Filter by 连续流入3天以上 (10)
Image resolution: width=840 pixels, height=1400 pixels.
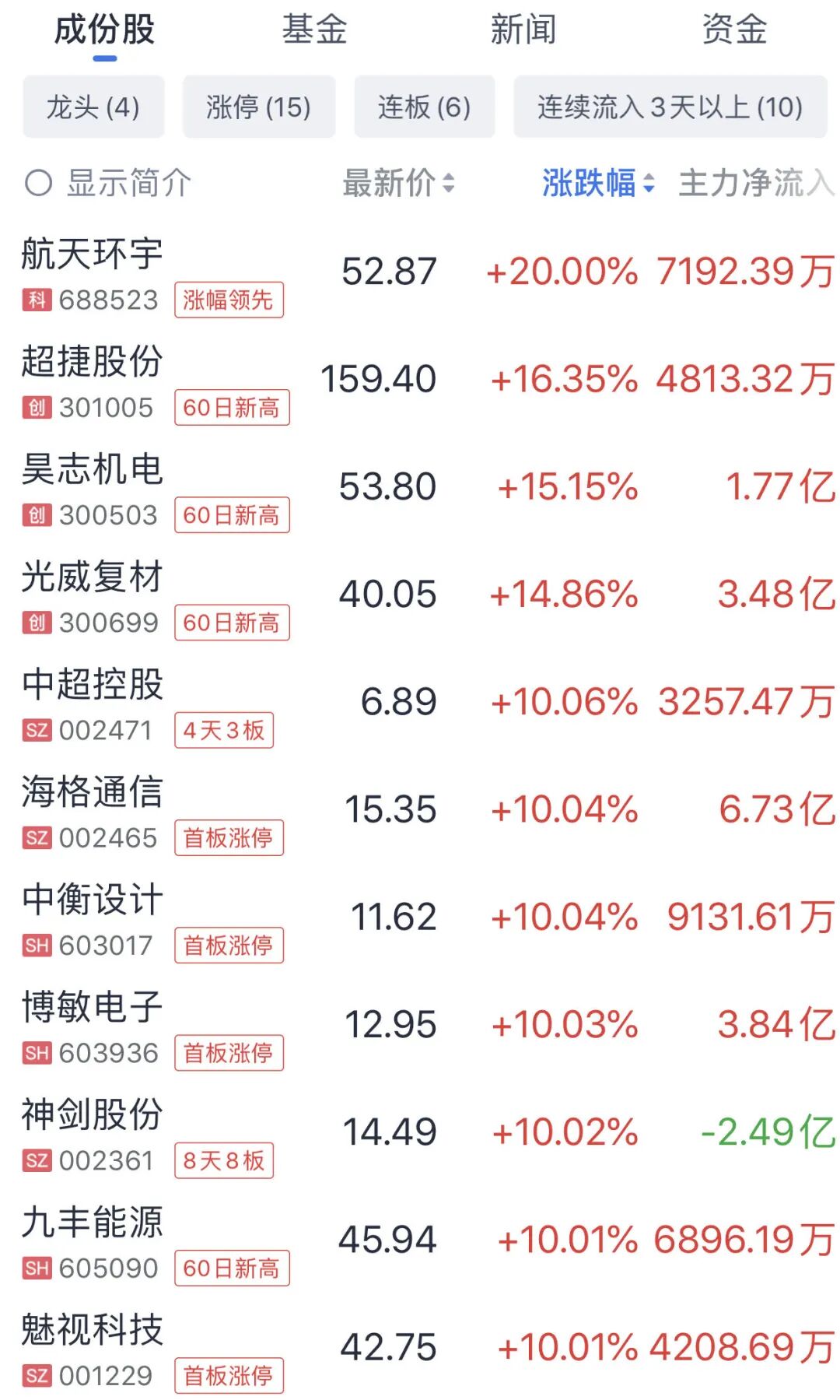670,107
